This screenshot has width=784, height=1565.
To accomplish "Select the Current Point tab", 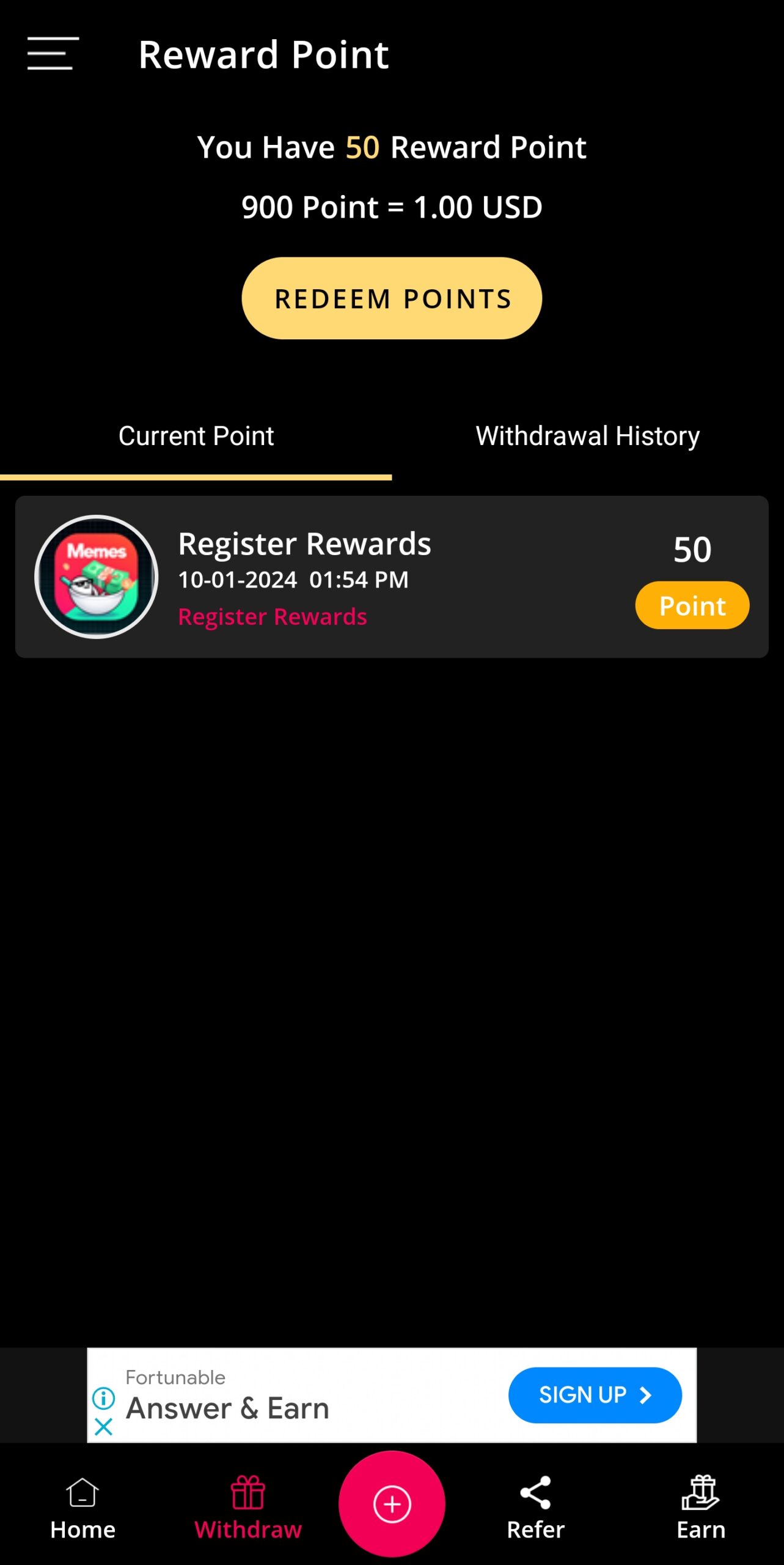I will coord(196,436).
